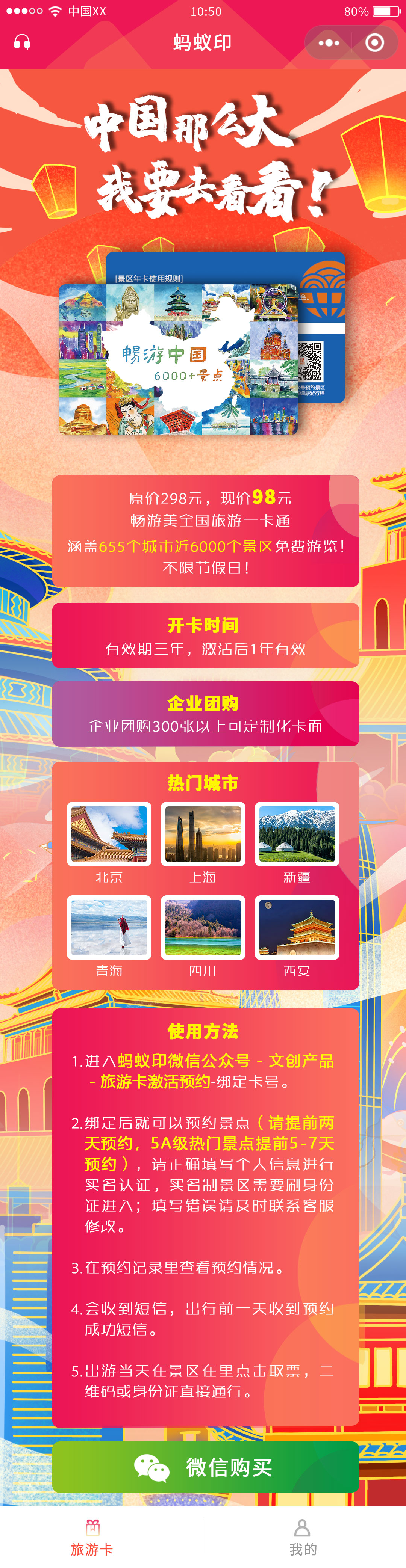Image resolution: width=406 pixels, height=1568 pixels.
Task: Open the mini program more menu
Action: point(329,42)
